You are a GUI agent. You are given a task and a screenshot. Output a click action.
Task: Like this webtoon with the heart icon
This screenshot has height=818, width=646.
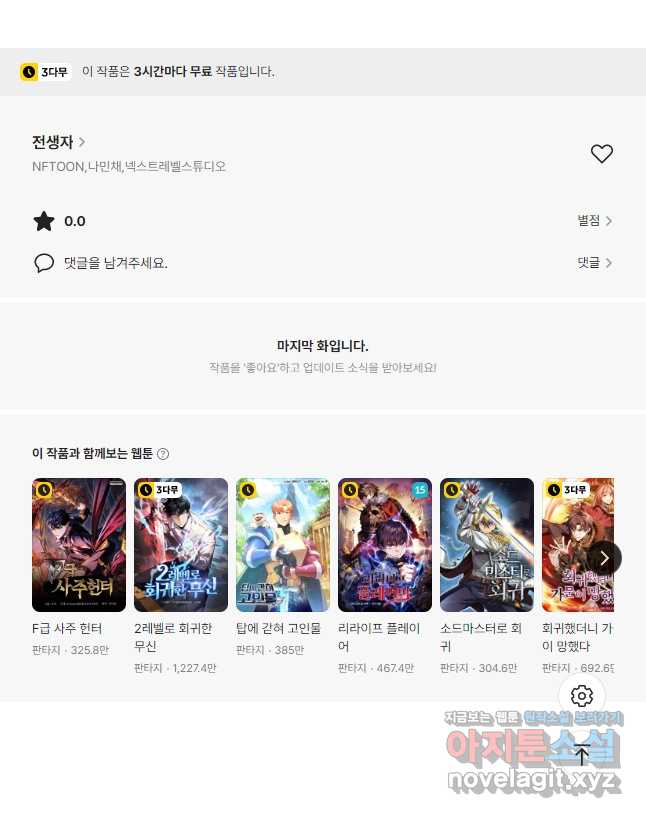coord(601,154)
